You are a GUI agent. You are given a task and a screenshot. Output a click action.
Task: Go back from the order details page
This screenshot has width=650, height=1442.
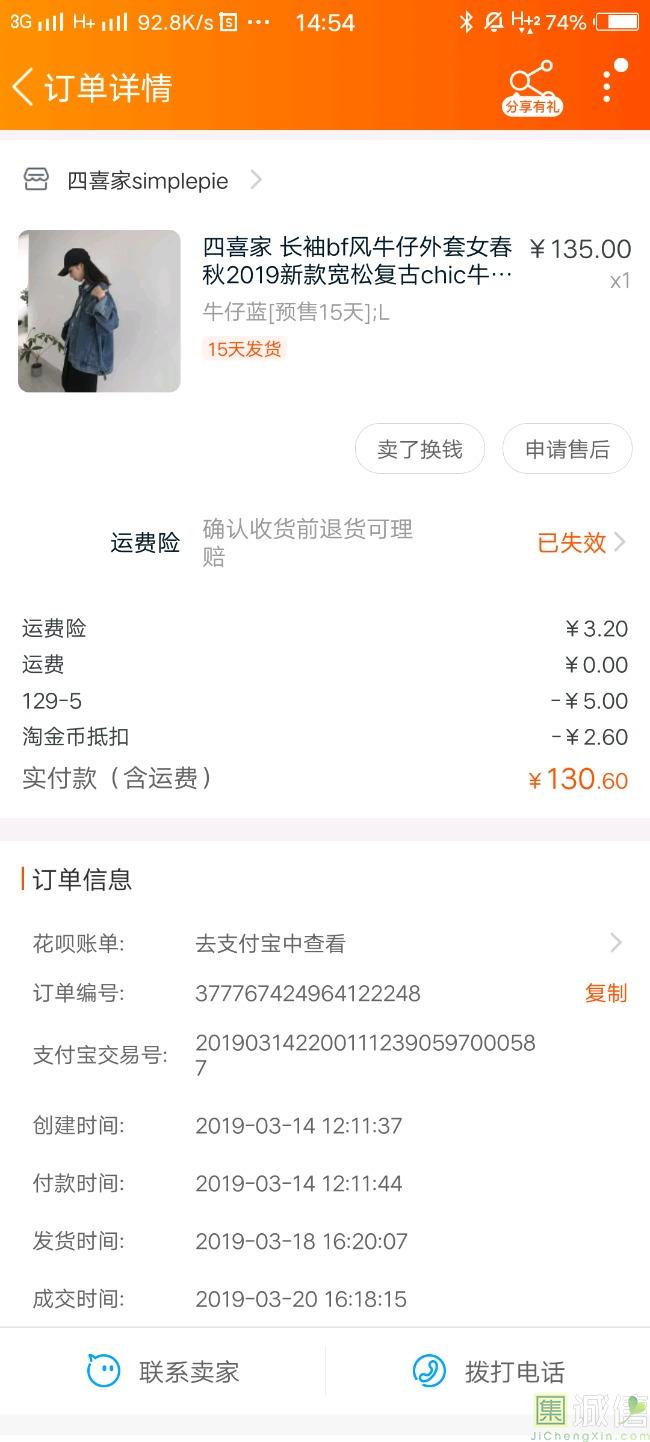[x=23, y=87]
